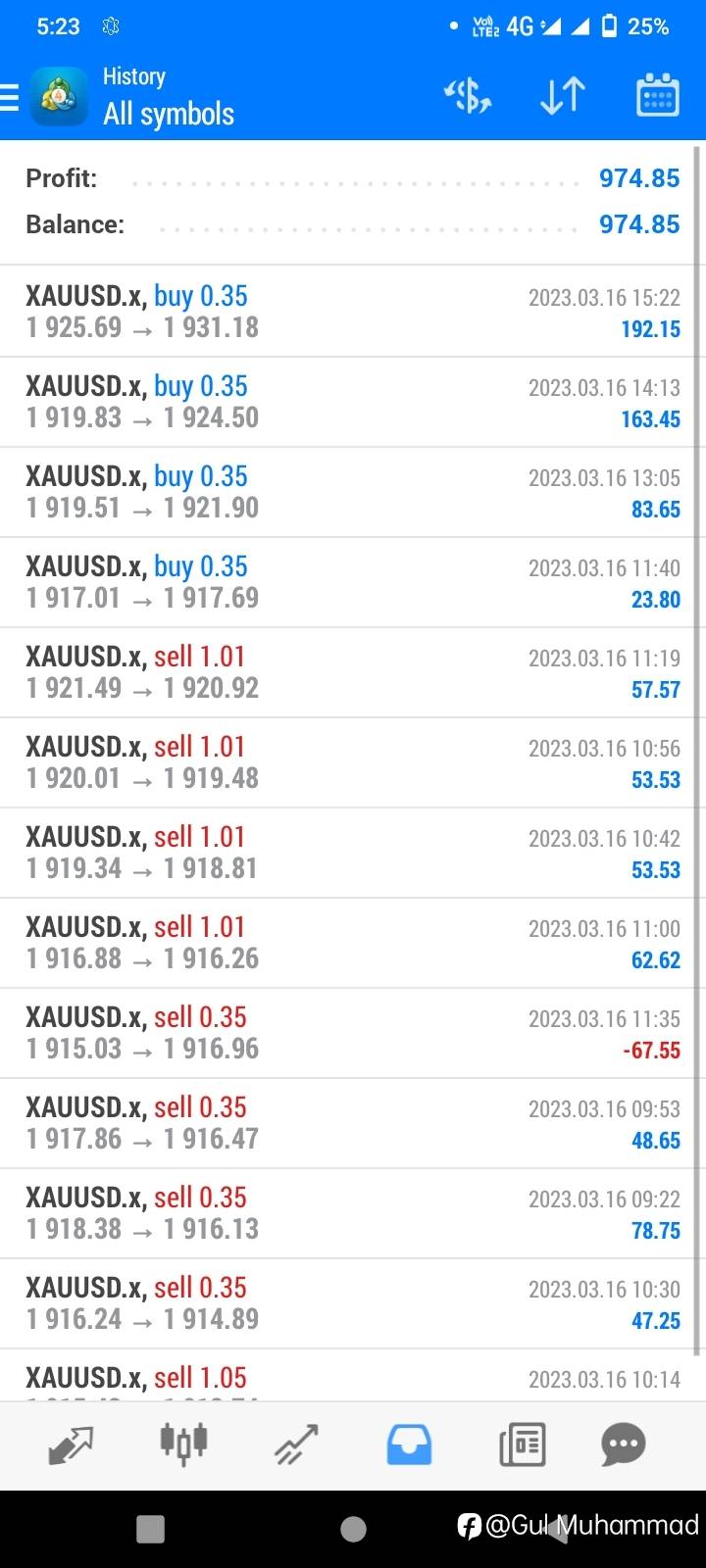This screenshot has width=706, height=1568.
Task: Select the buy trade from 13:05
Action: pyautogui.click(x=353, y=492)
